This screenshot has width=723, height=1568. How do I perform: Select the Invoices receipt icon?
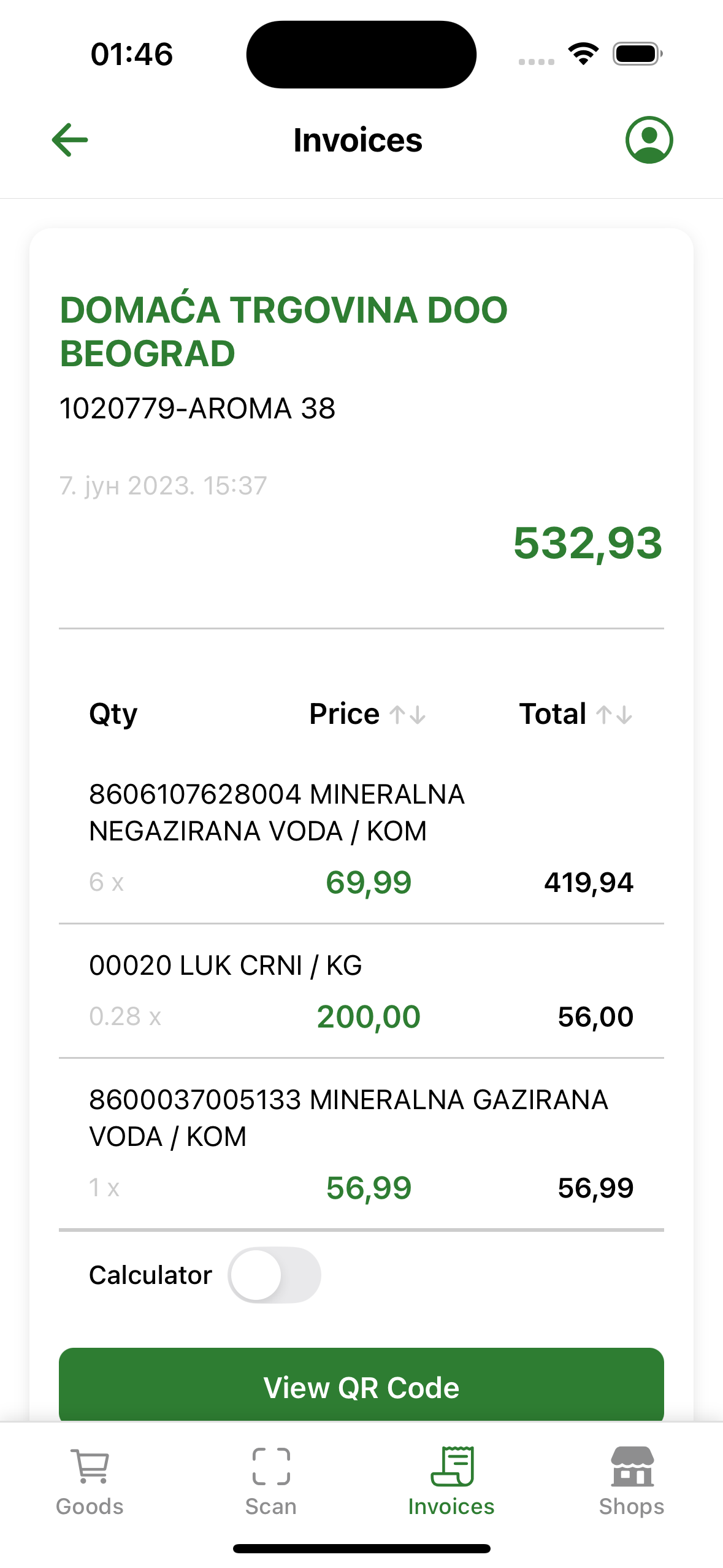[451, 1465]
